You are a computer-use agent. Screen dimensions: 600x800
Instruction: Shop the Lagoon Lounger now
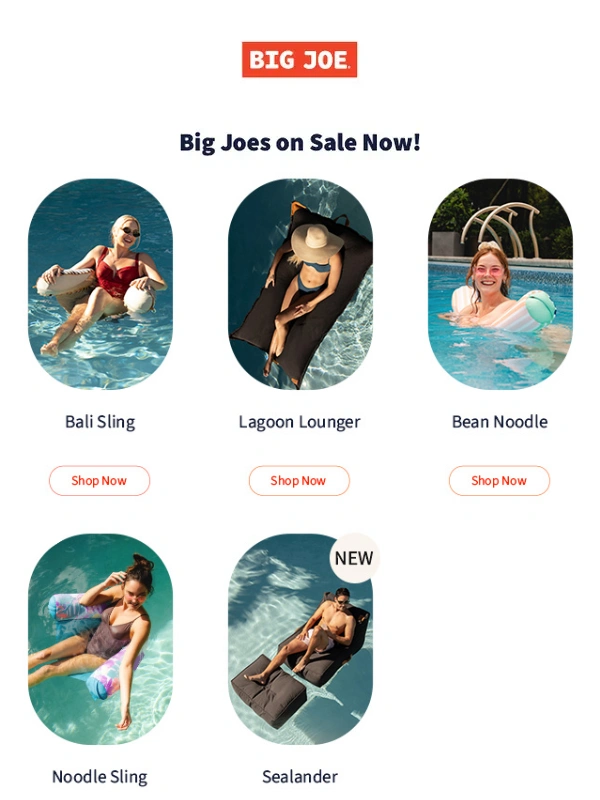pyautogui.click(x=299, y=481)
